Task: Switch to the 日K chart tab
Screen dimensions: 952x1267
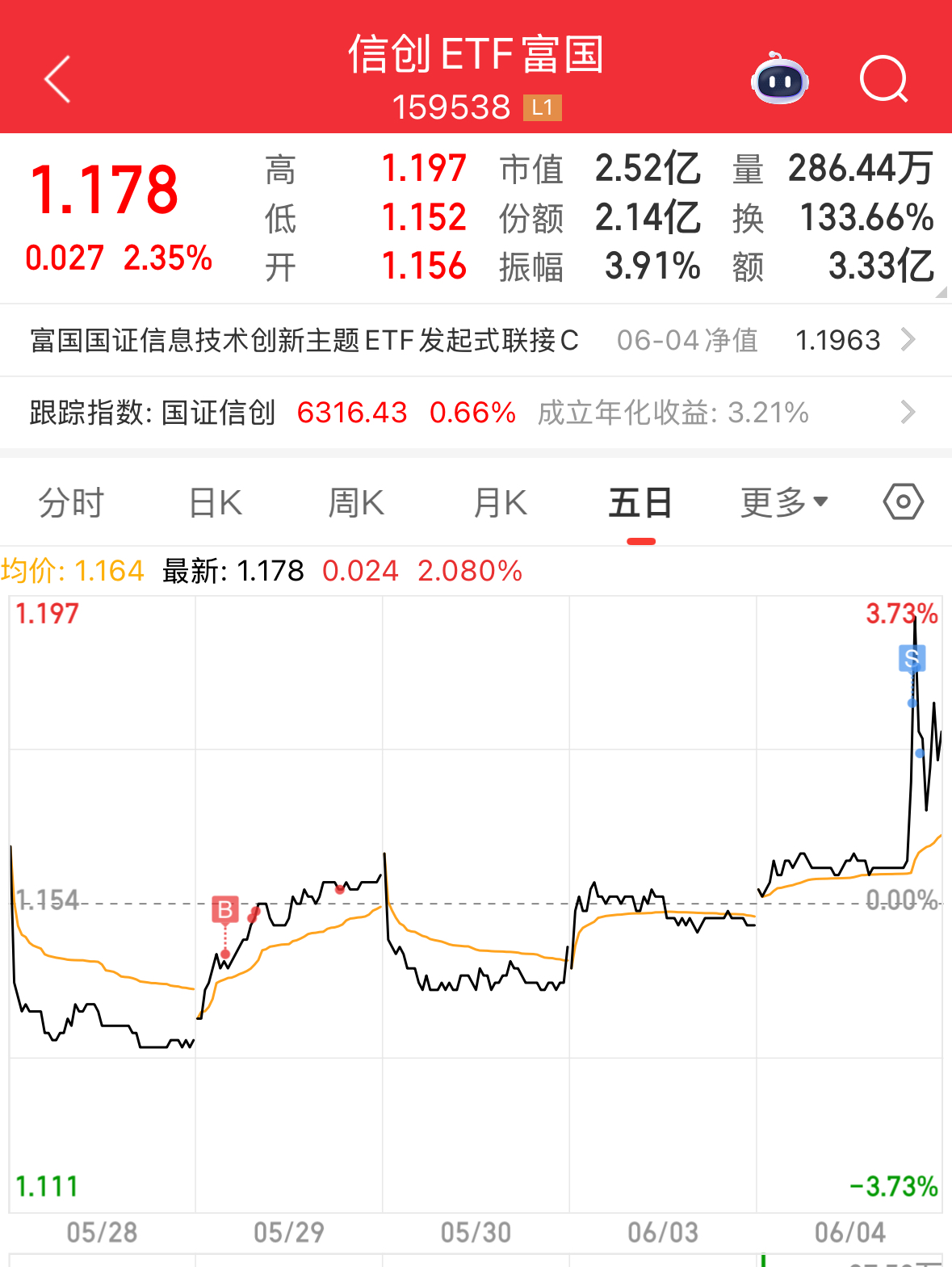Action: click(215, 503)
